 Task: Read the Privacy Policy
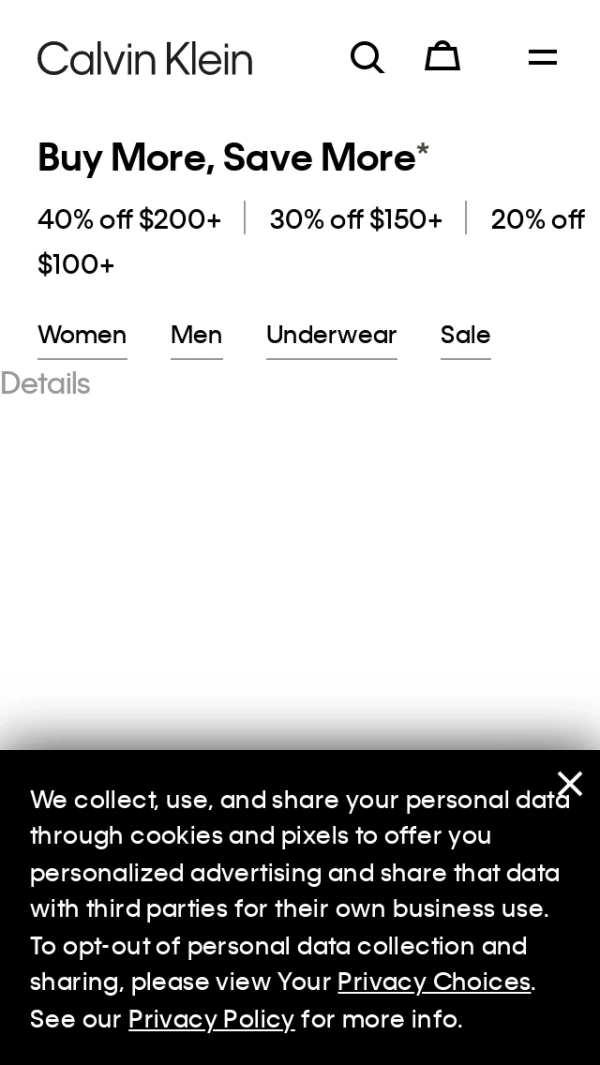coord(211,1019)
